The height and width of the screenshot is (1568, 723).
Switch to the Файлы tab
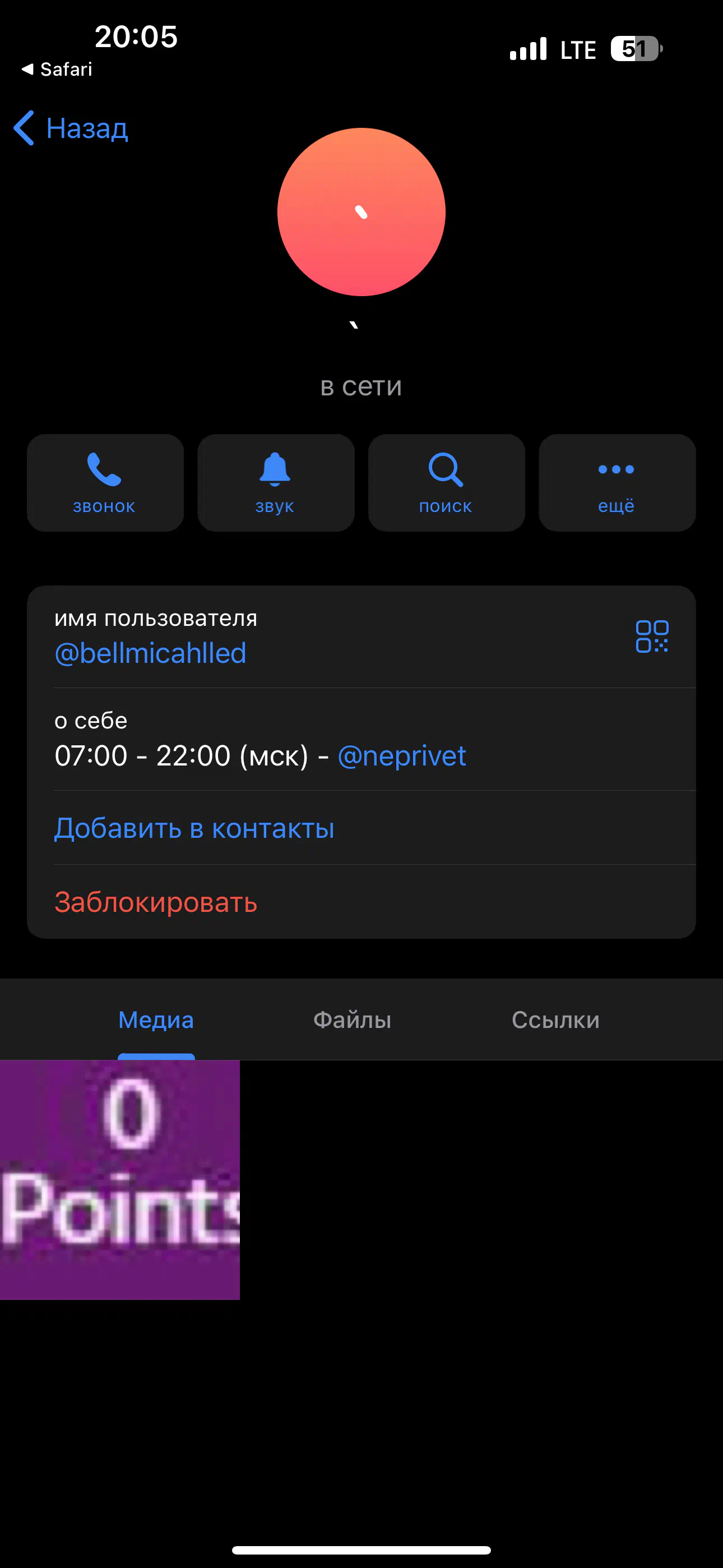click(x=353, y=1020)
